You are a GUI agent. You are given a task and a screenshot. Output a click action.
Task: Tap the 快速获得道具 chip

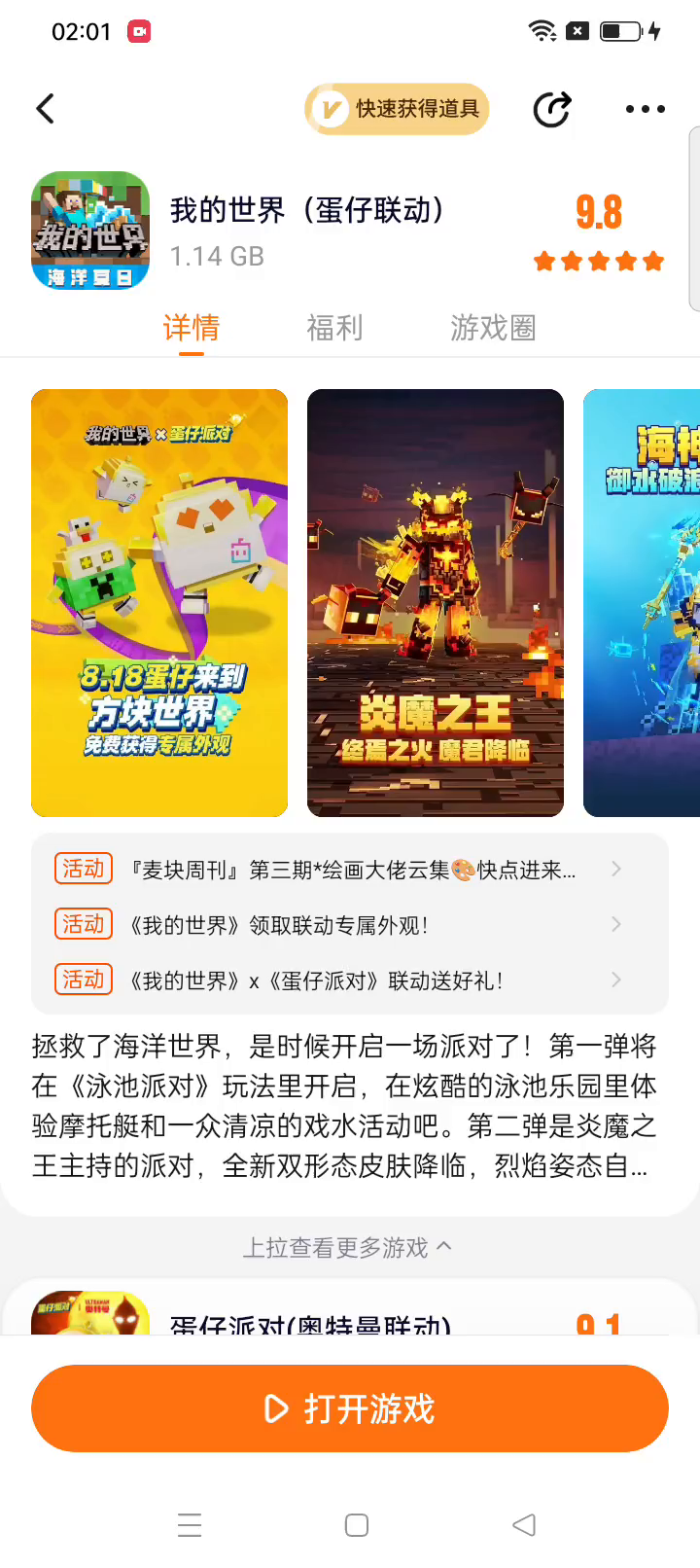[x=397, y=109]
